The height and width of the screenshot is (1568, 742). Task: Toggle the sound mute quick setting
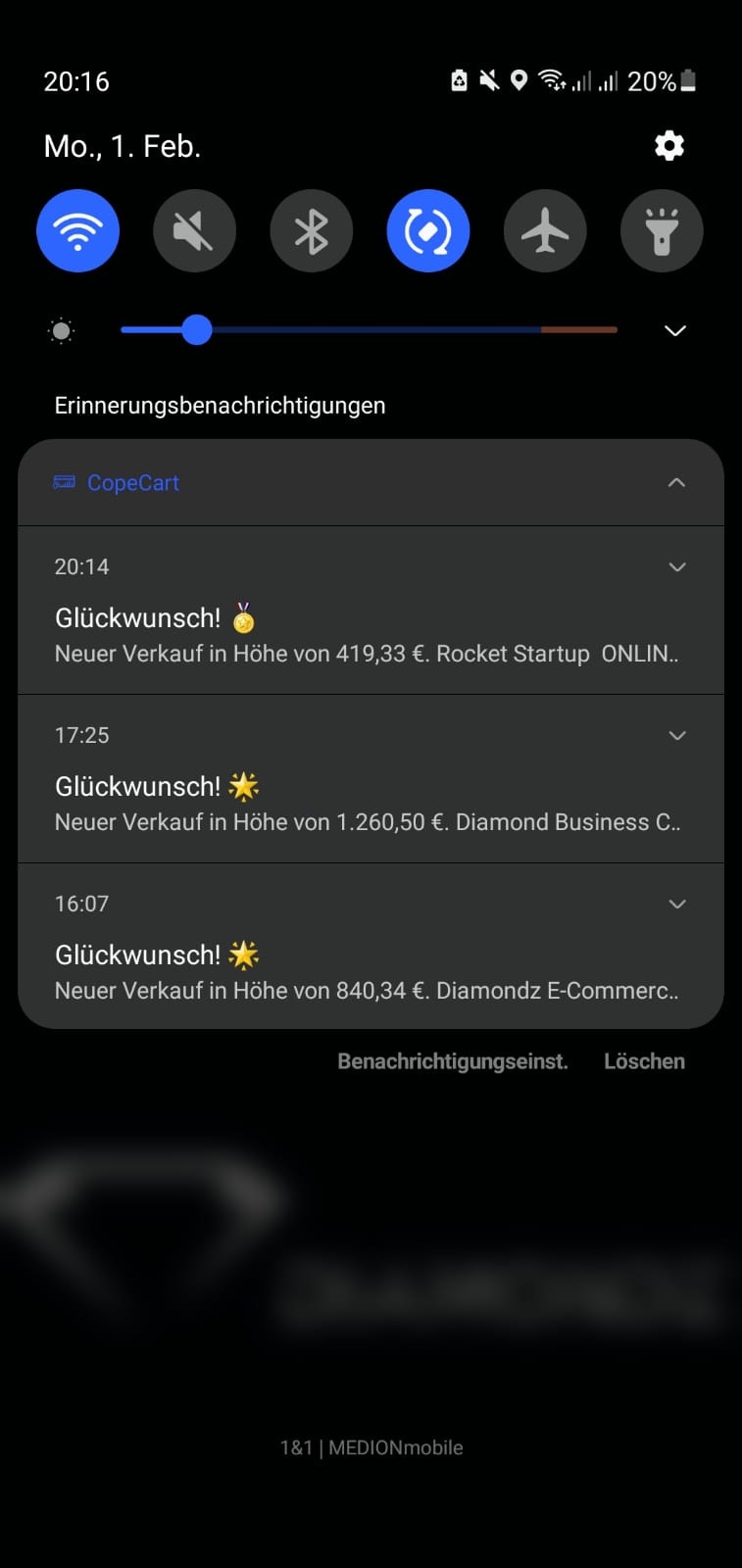(194, 231)
